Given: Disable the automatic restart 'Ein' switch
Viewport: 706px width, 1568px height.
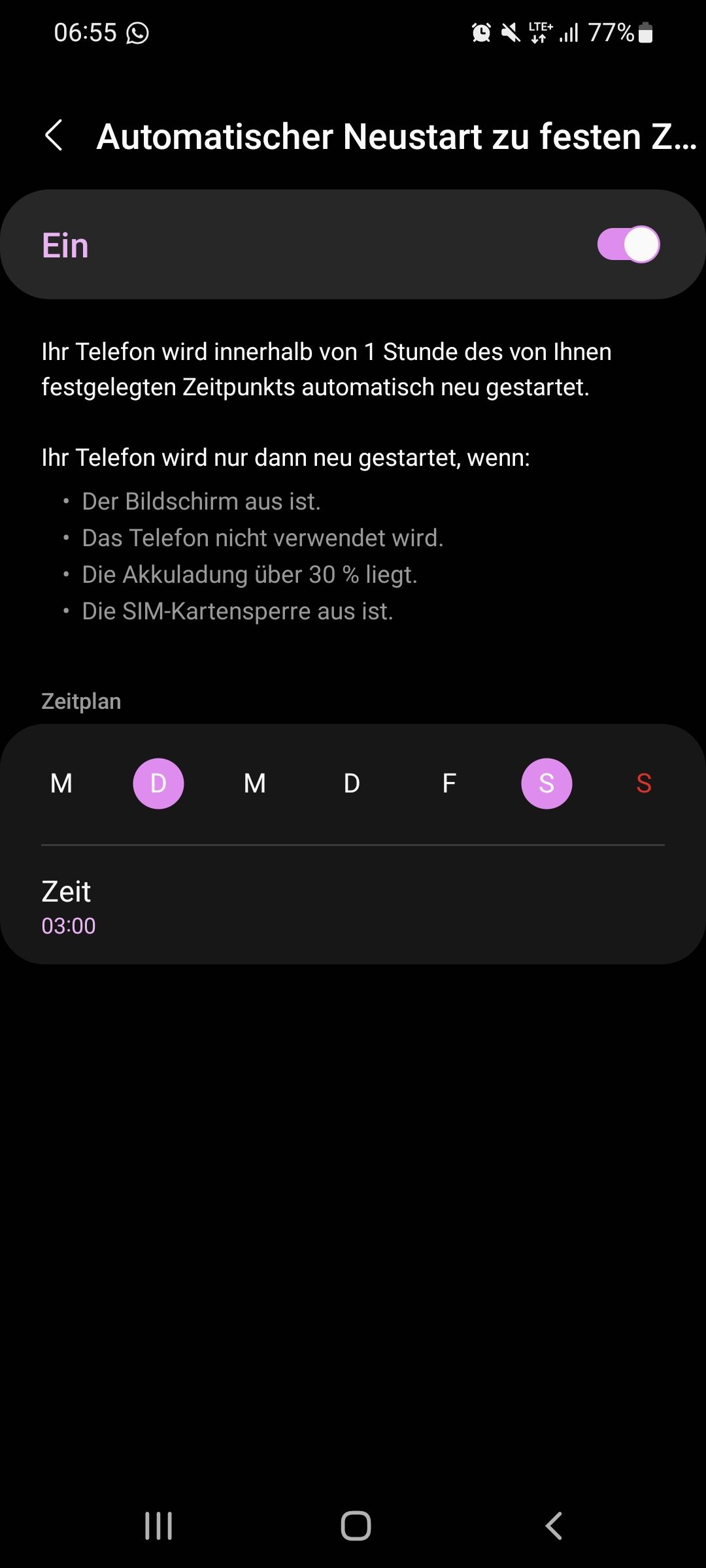Looking at the screenshot, I should 628,246.
